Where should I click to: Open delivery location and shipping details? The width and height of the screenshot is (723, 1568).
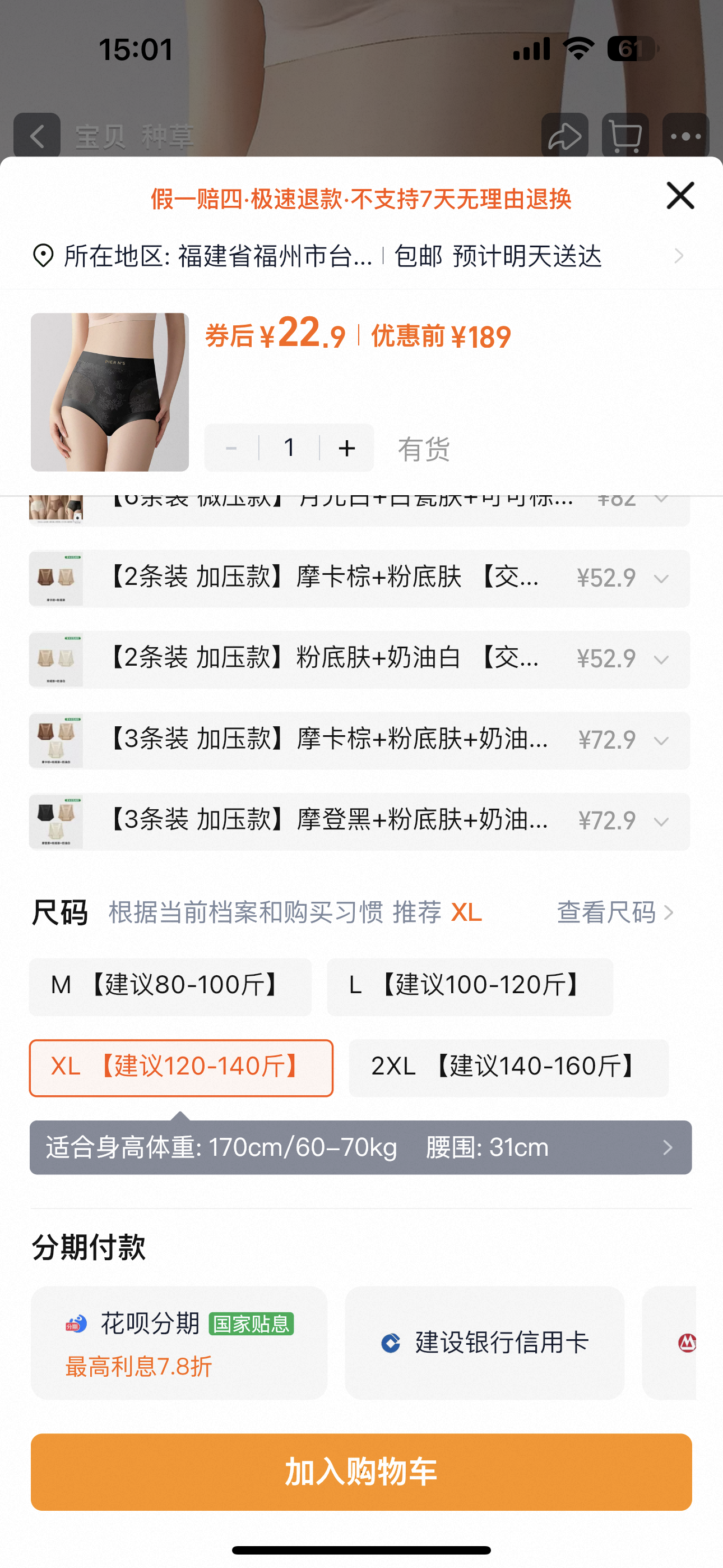359,256
